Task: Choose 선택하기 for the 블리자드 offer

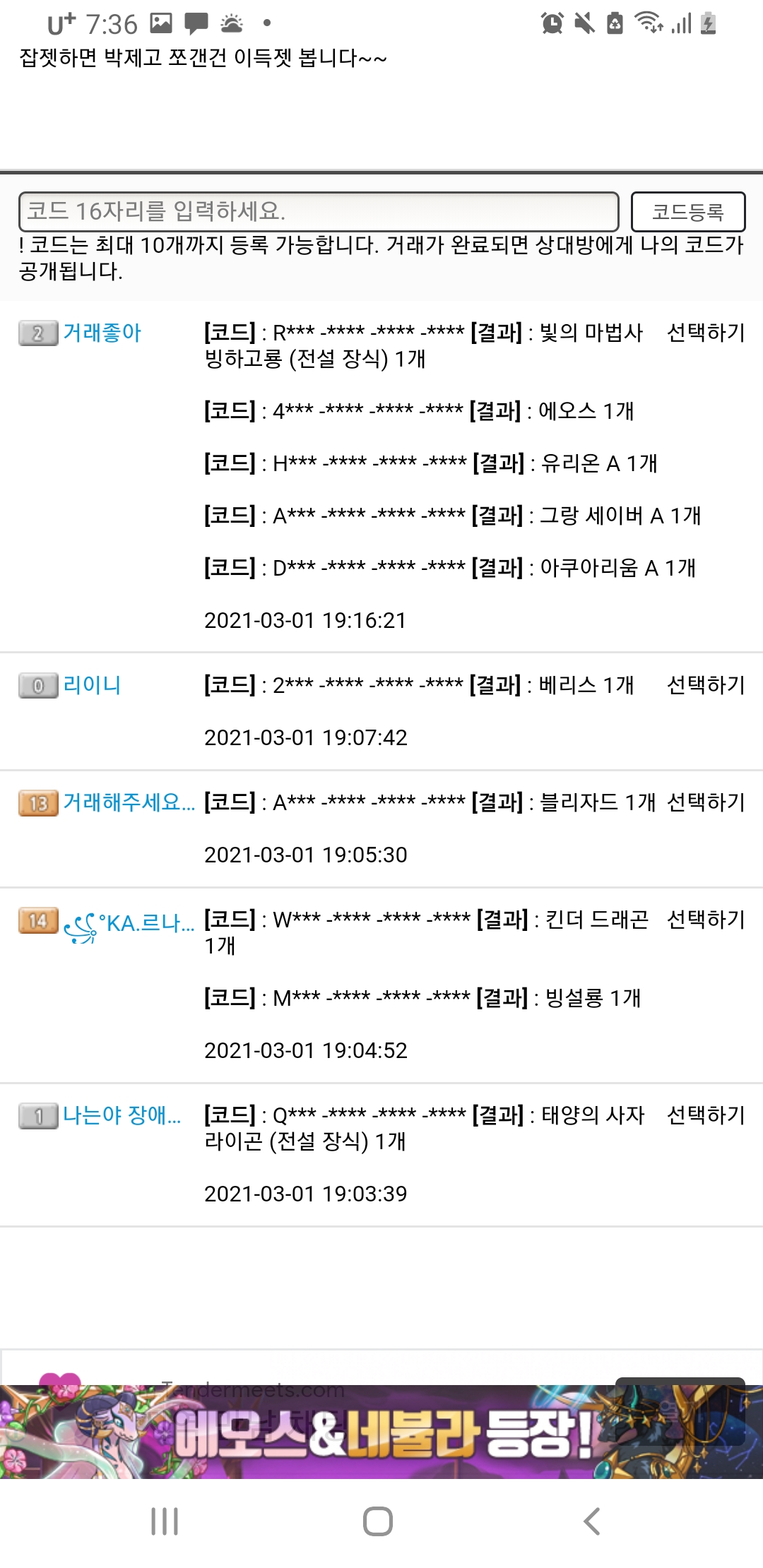Action: [706, 802]
